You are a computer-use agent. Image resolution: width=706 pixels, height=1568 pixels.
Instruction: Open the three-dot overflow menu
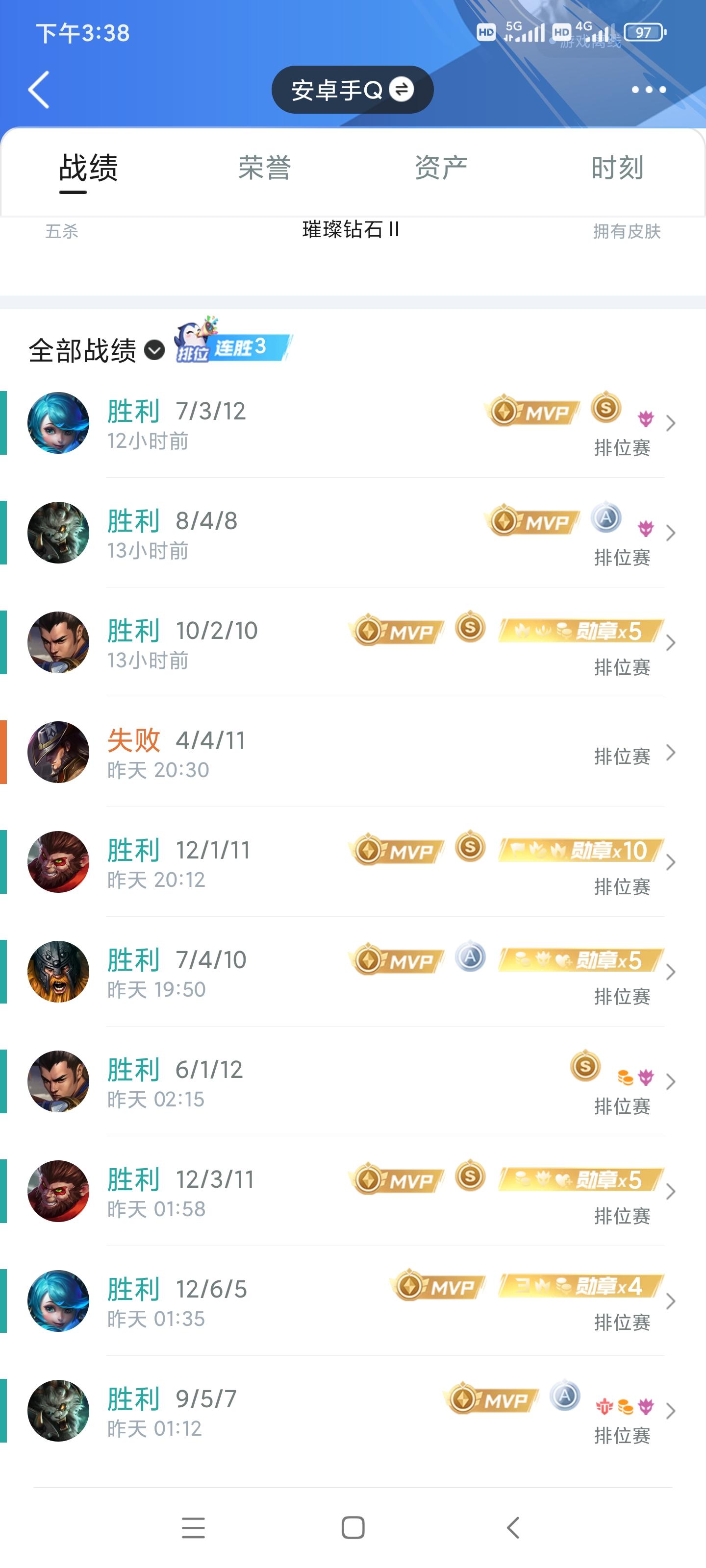coord(648,90)
